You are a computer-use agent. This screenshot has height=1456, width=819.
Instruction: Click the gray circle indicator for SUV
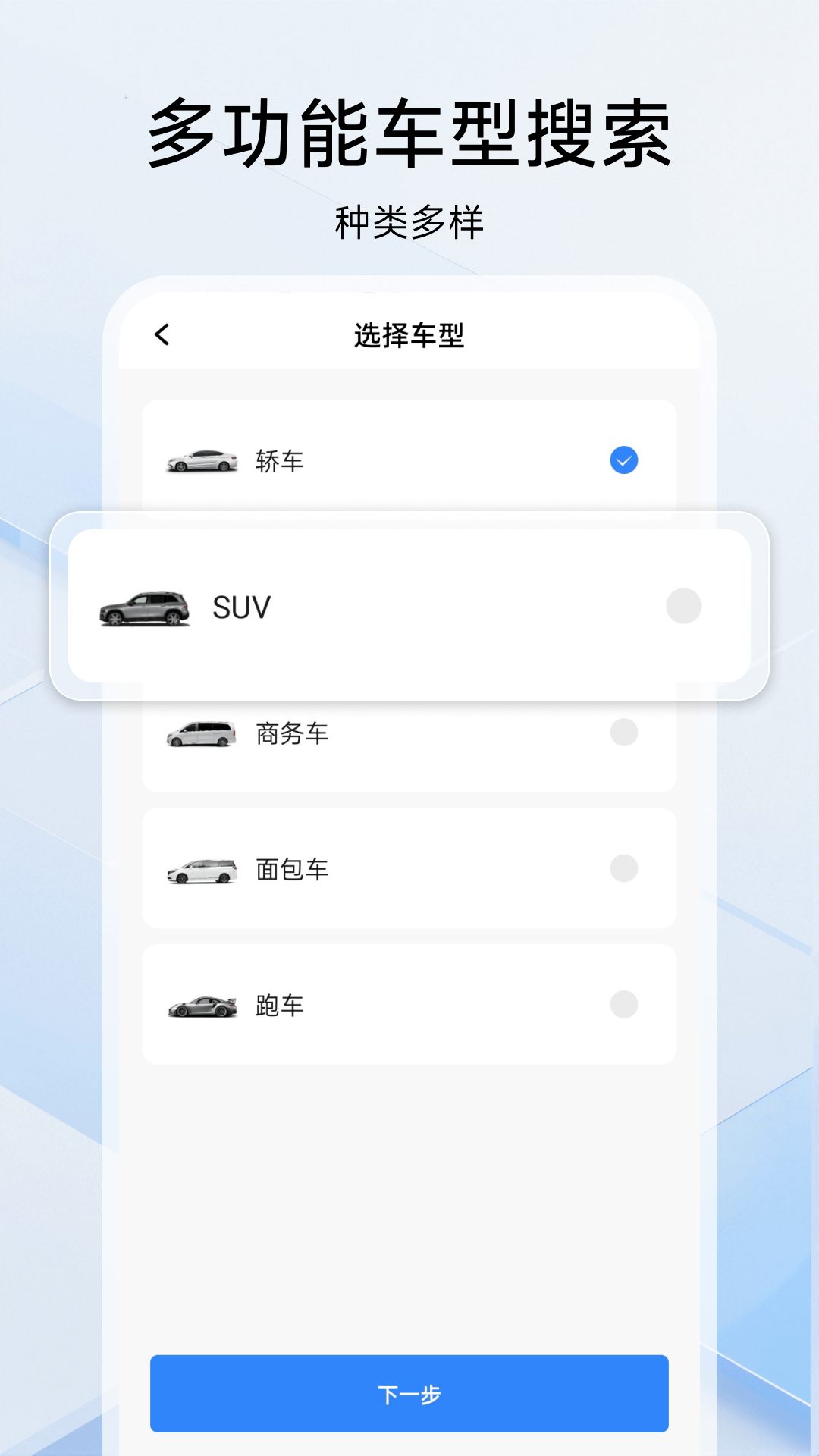pyautogui.click(x=683, y=606)
